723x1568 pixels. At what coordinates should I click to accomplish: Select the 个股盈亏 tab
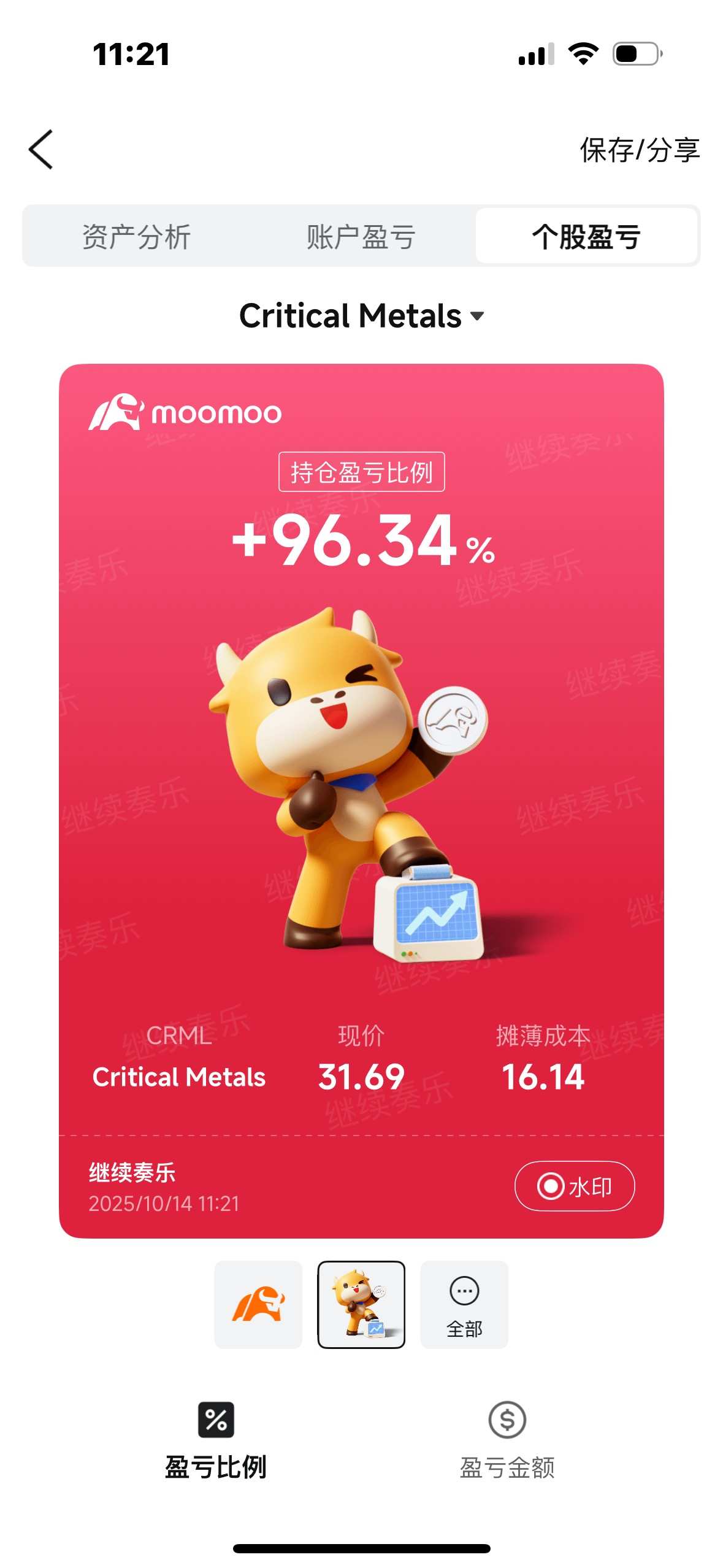(586, 237)
